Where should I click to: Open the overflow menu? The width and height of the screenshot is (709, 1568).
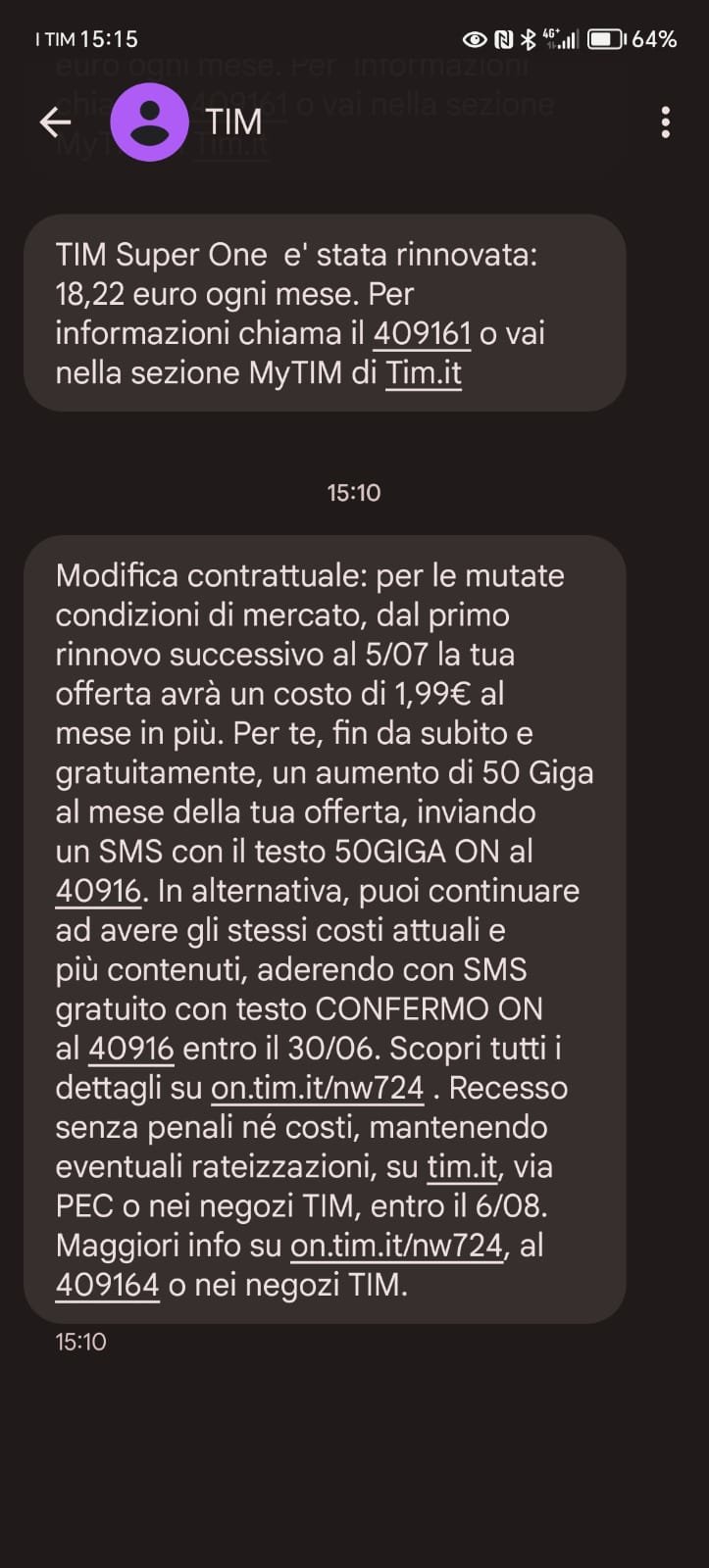tap(666, 122)
